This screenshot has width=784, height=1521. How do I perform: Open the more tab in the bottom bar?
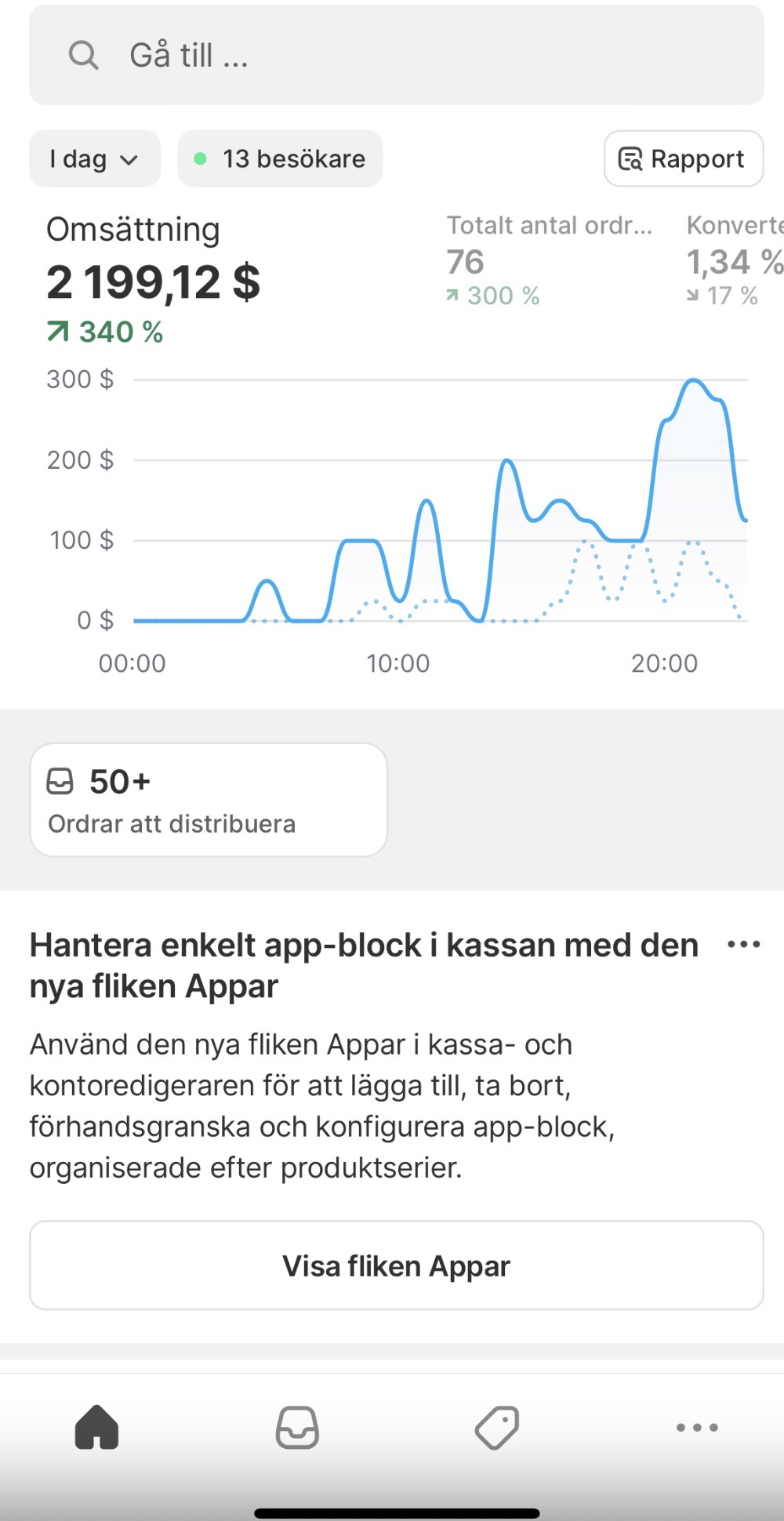point(697,1427)
